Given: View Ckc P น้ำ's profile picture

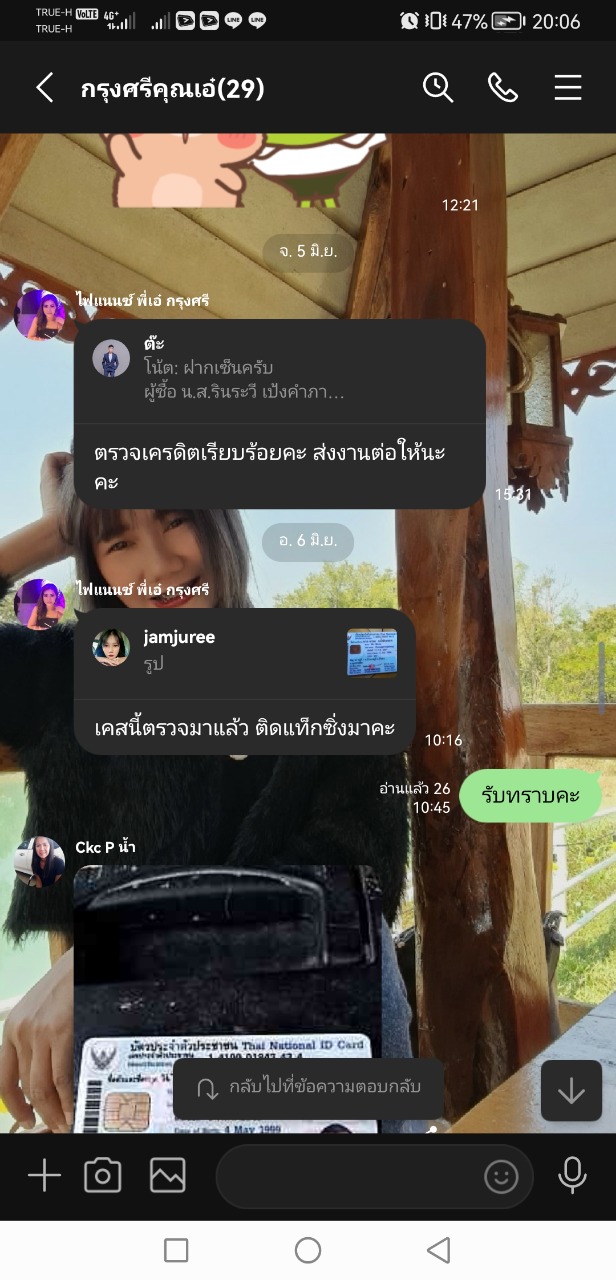Looking at the screenshot, I should click(x=41, y=862).
